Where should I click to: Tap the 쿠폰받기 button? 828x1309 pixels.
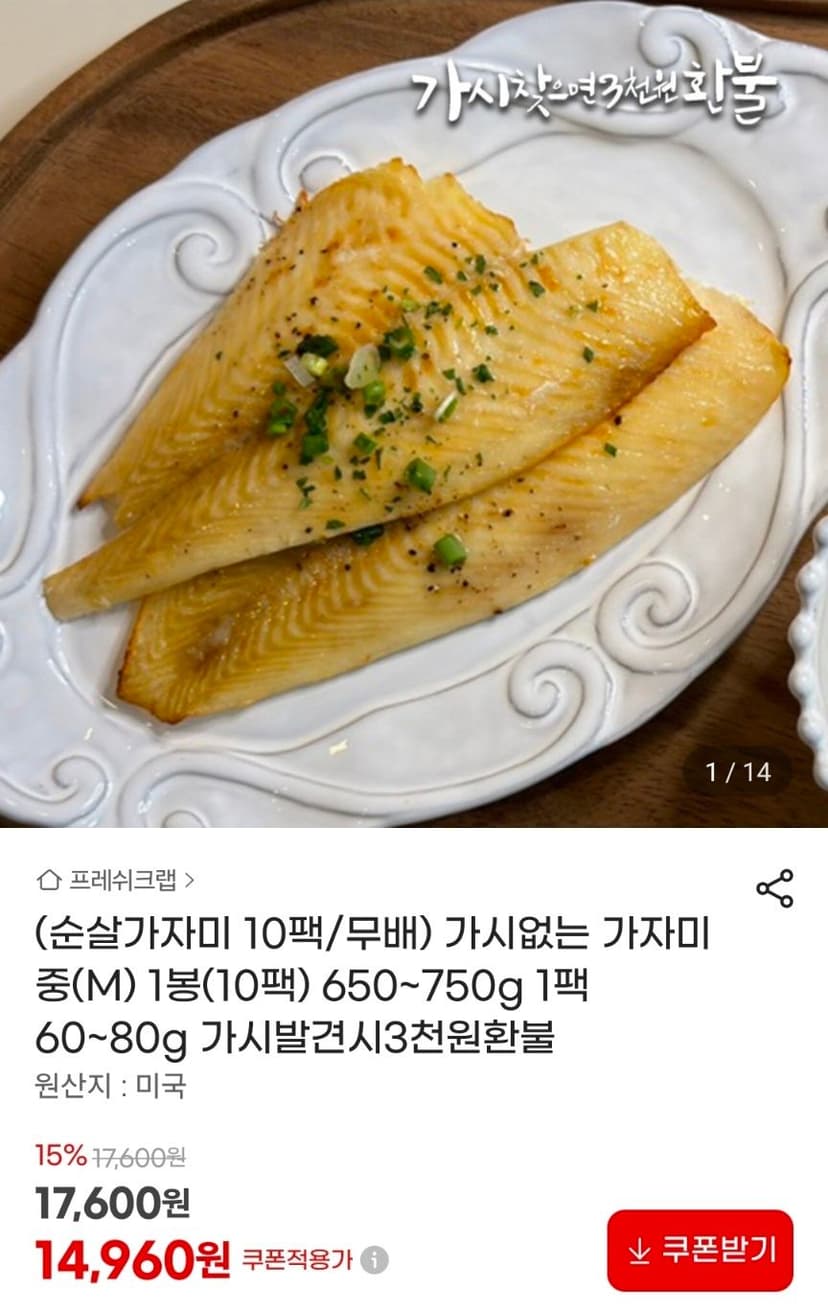click(x=700, y=1250)
